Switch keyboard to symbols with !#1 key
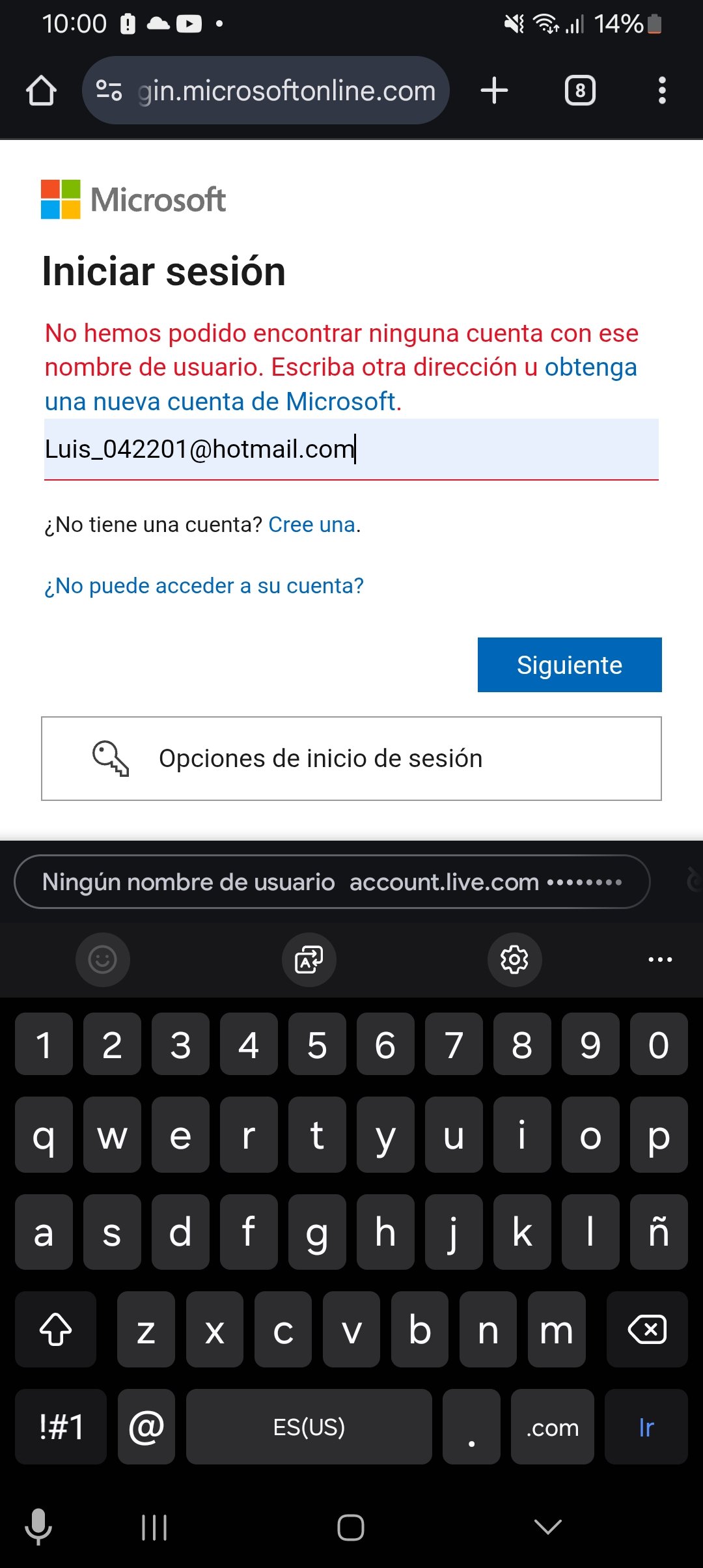The width and height of the screenshot is (703, 1568). pyautogui.click(x=61, y=1427)
